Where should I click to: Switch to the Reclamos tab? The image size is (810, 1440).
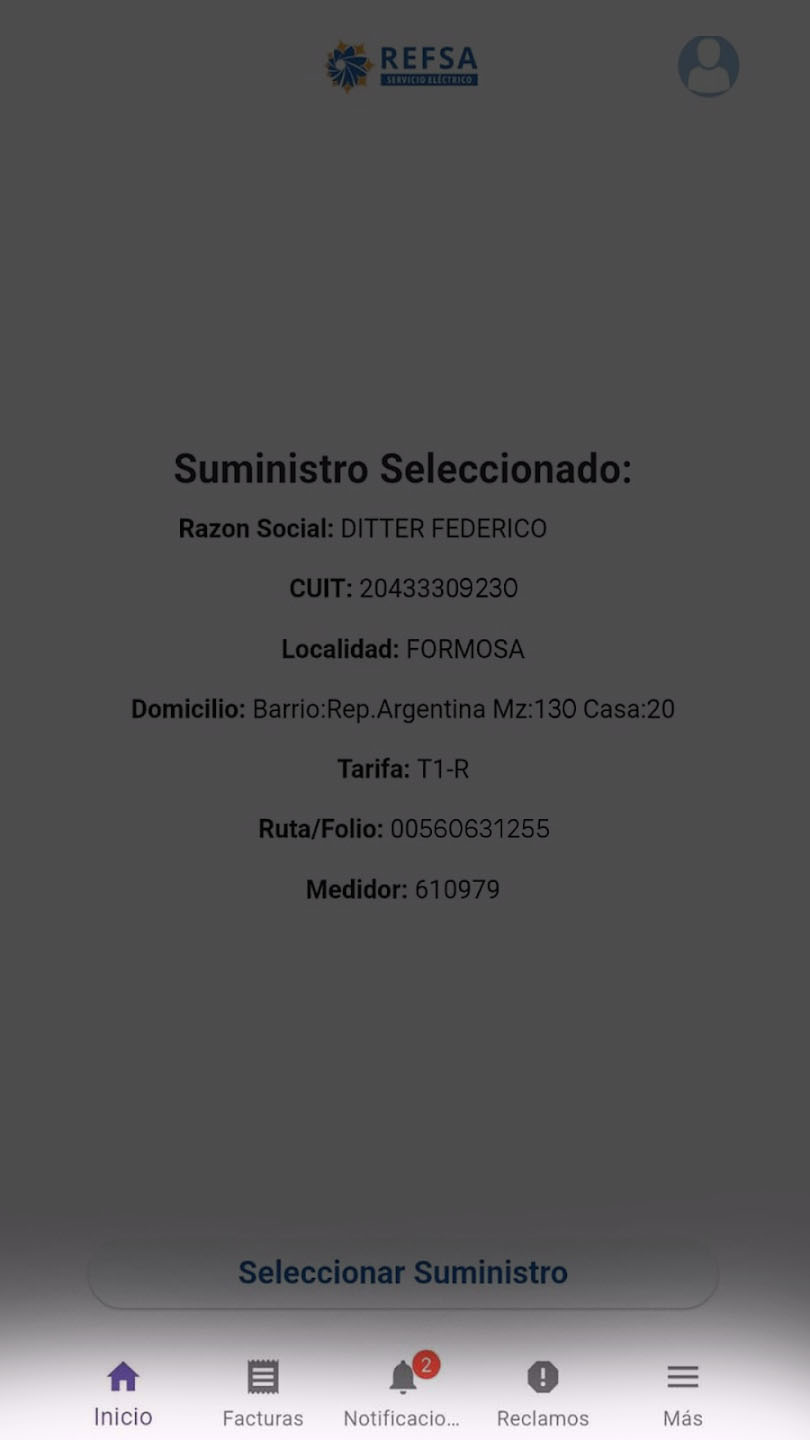pos(542,1390)
